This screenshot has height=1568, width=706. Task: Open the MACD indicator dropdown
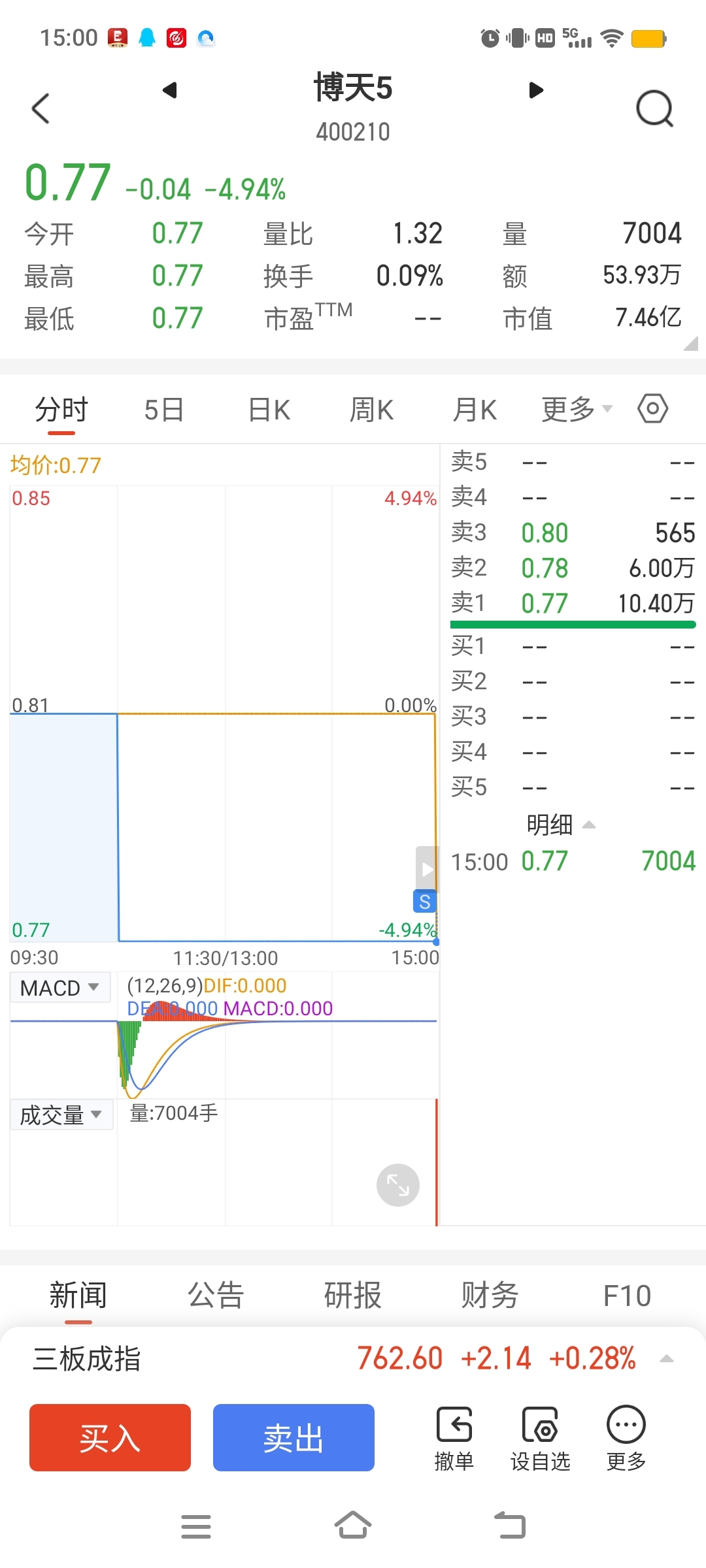(60, 987)
